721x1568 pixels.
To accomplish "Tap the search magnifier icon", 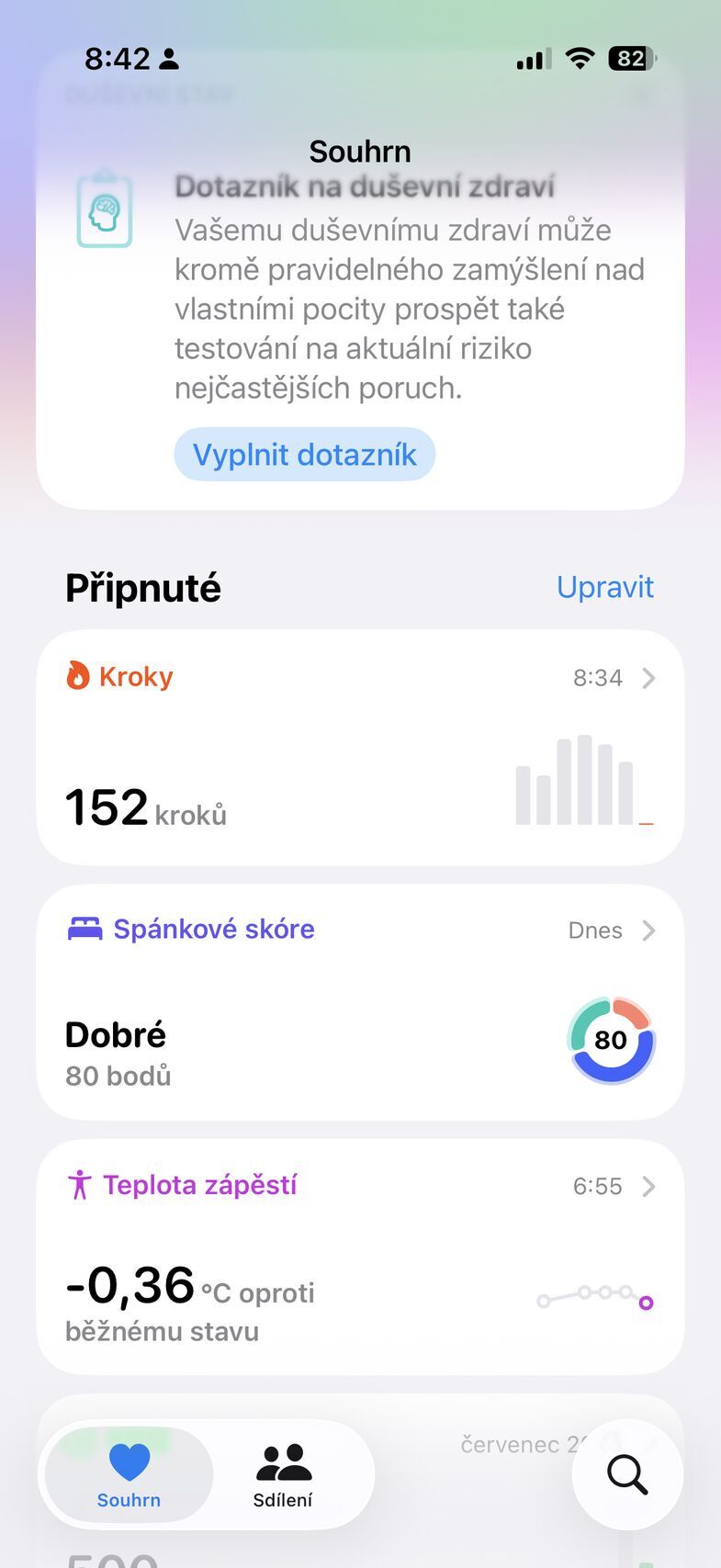I will click(x=626, y=1475).
